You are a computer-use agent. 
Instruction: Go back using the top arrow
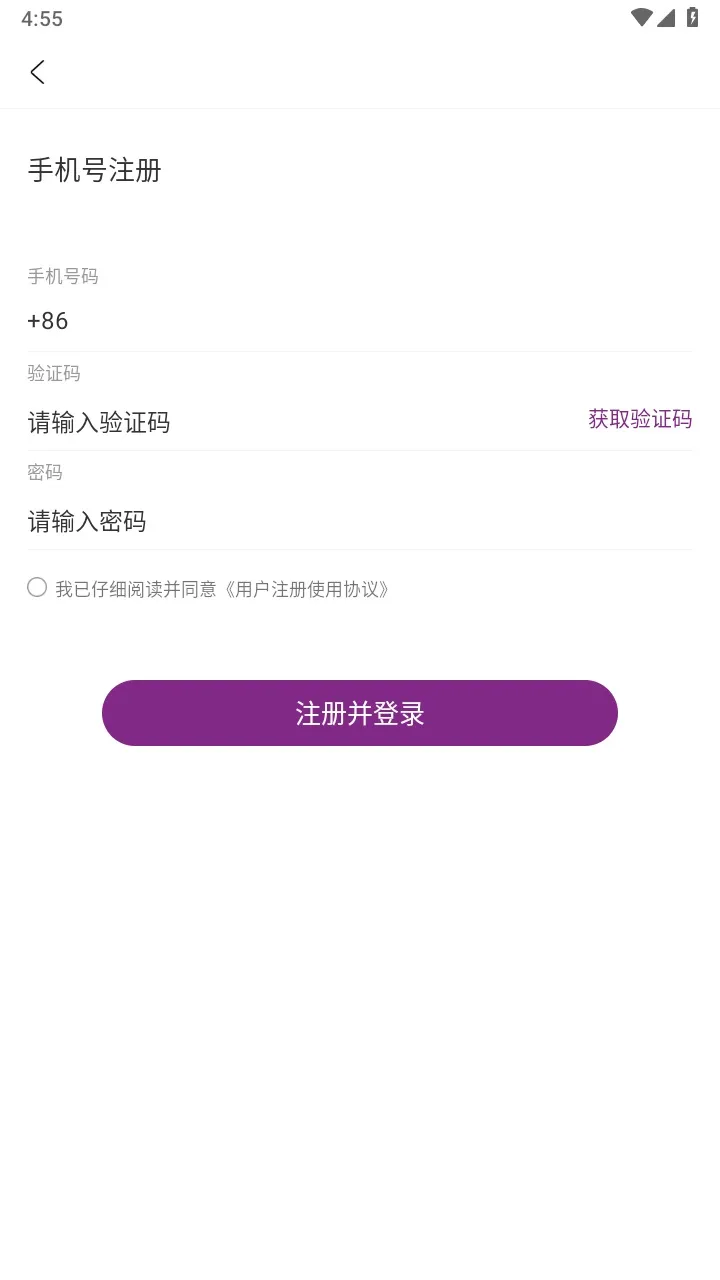pyautogui.click(x=38, y=72)
